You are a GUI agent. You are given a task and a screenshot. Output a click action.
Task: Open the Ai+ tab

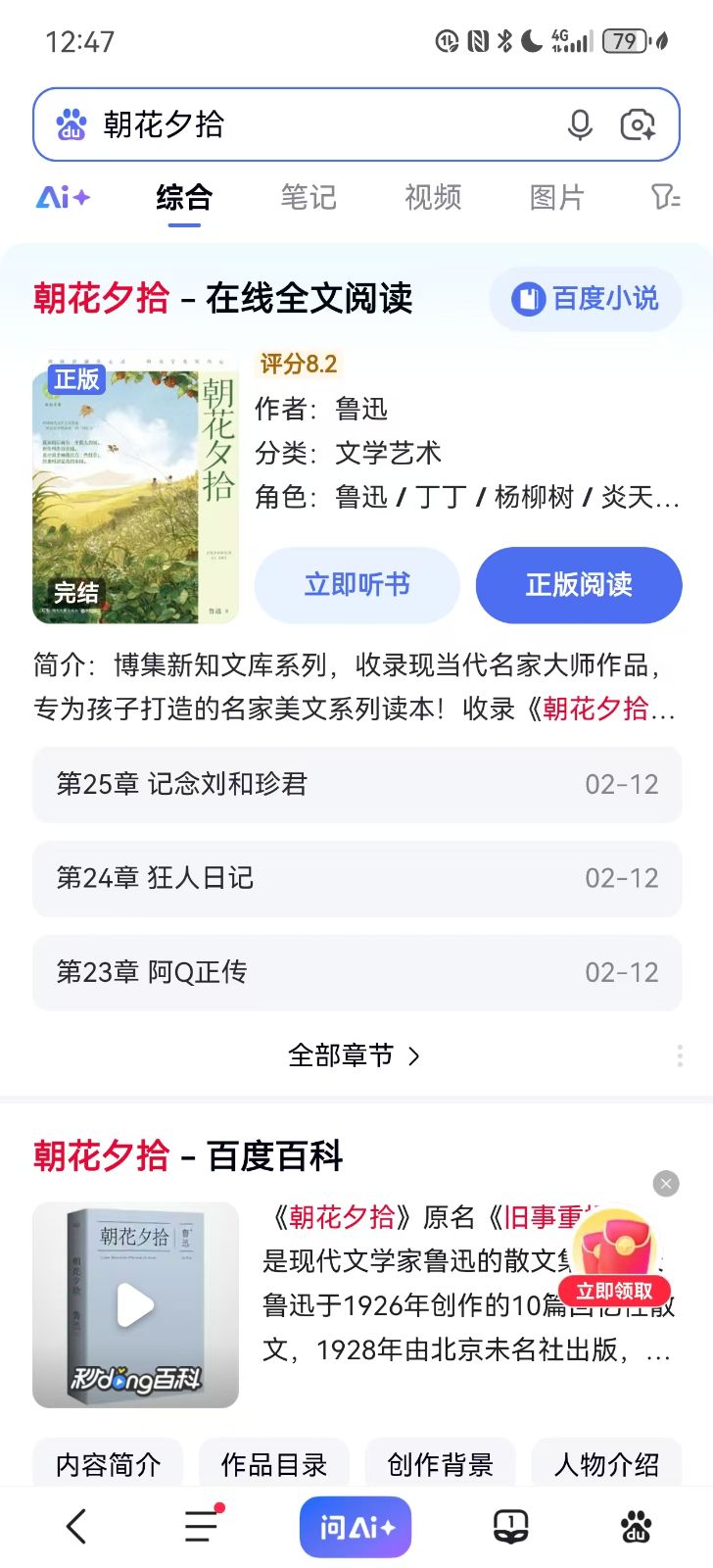(x=63, y=197)
